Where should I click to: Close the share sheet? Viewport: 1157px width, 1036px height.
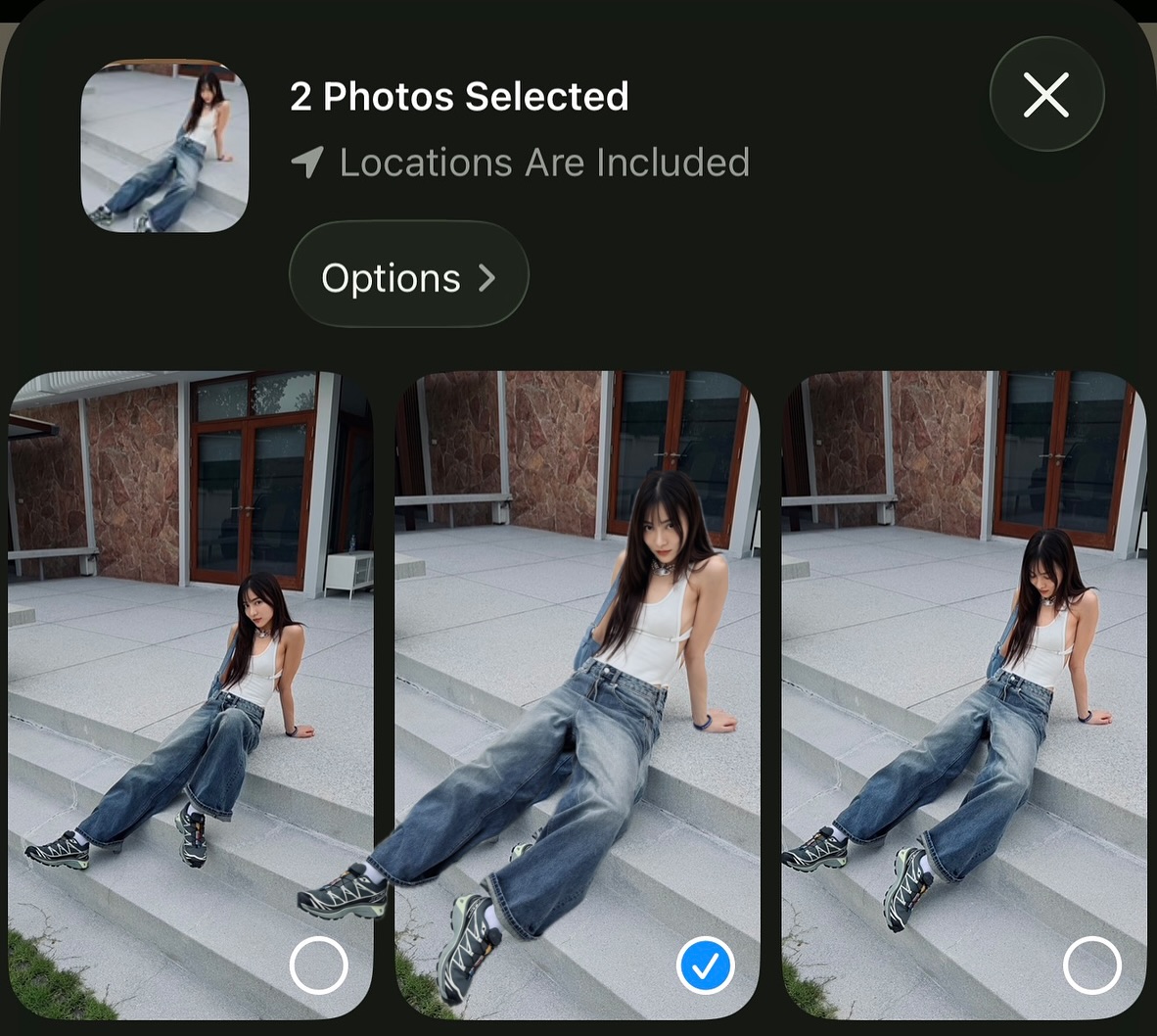click(1046, 95)
